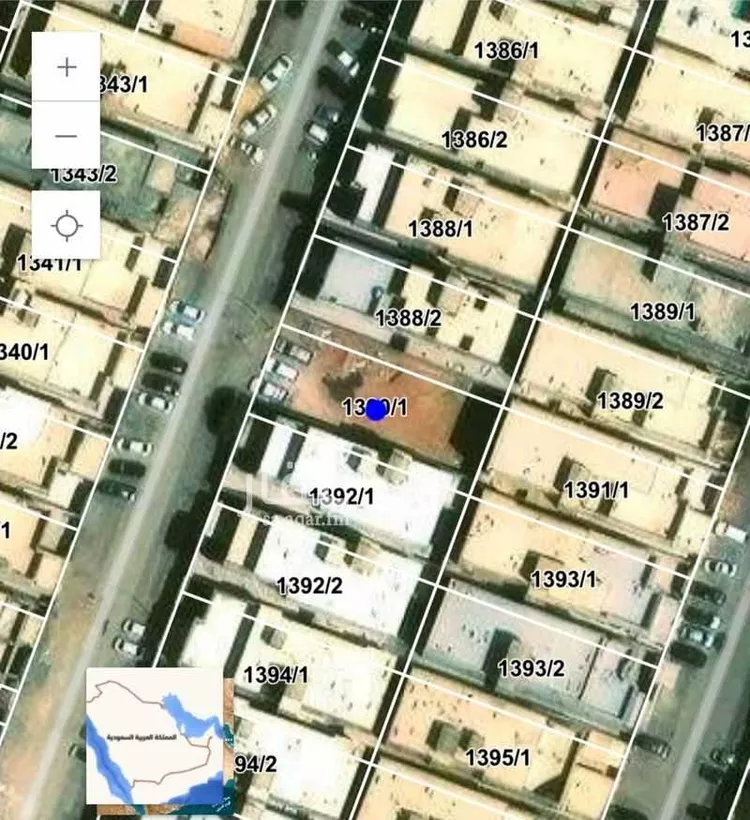Image resolution: width=750 pixels, height=820 pixels.
Task: Center the map on my location
Action: [x=66, y=225]
